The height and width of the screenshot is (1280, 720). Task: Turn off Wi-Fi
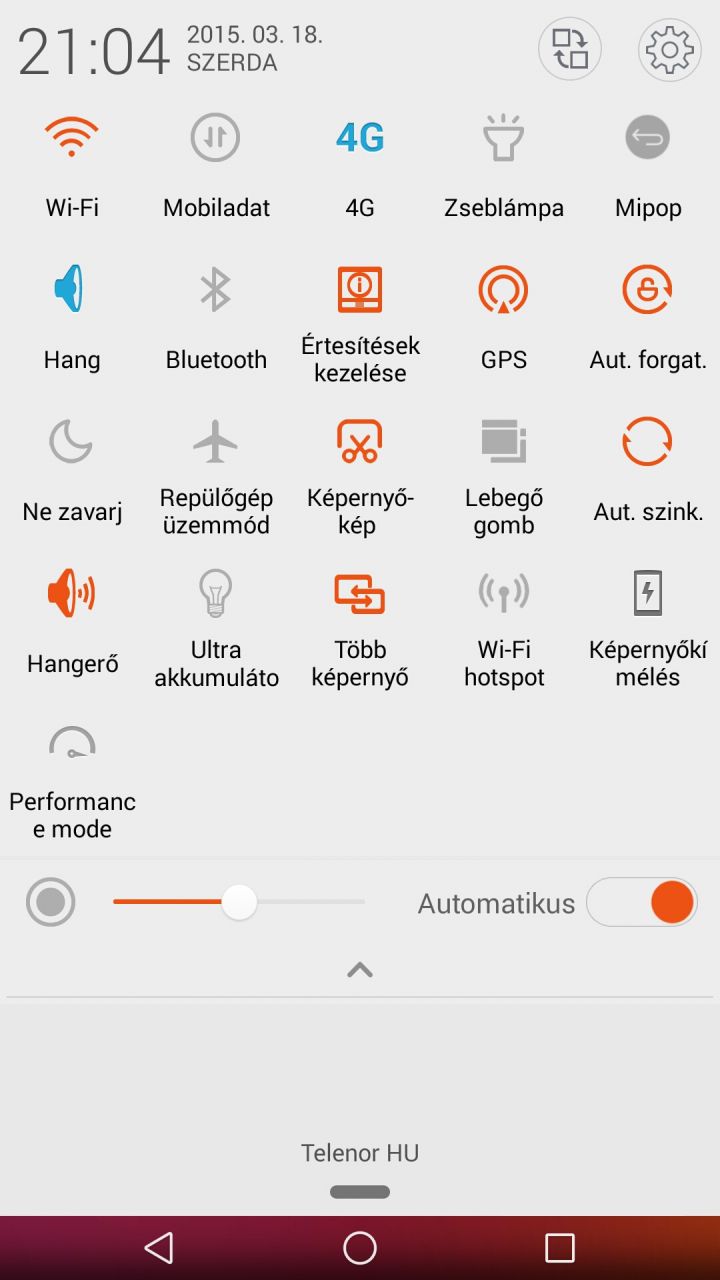72,138
